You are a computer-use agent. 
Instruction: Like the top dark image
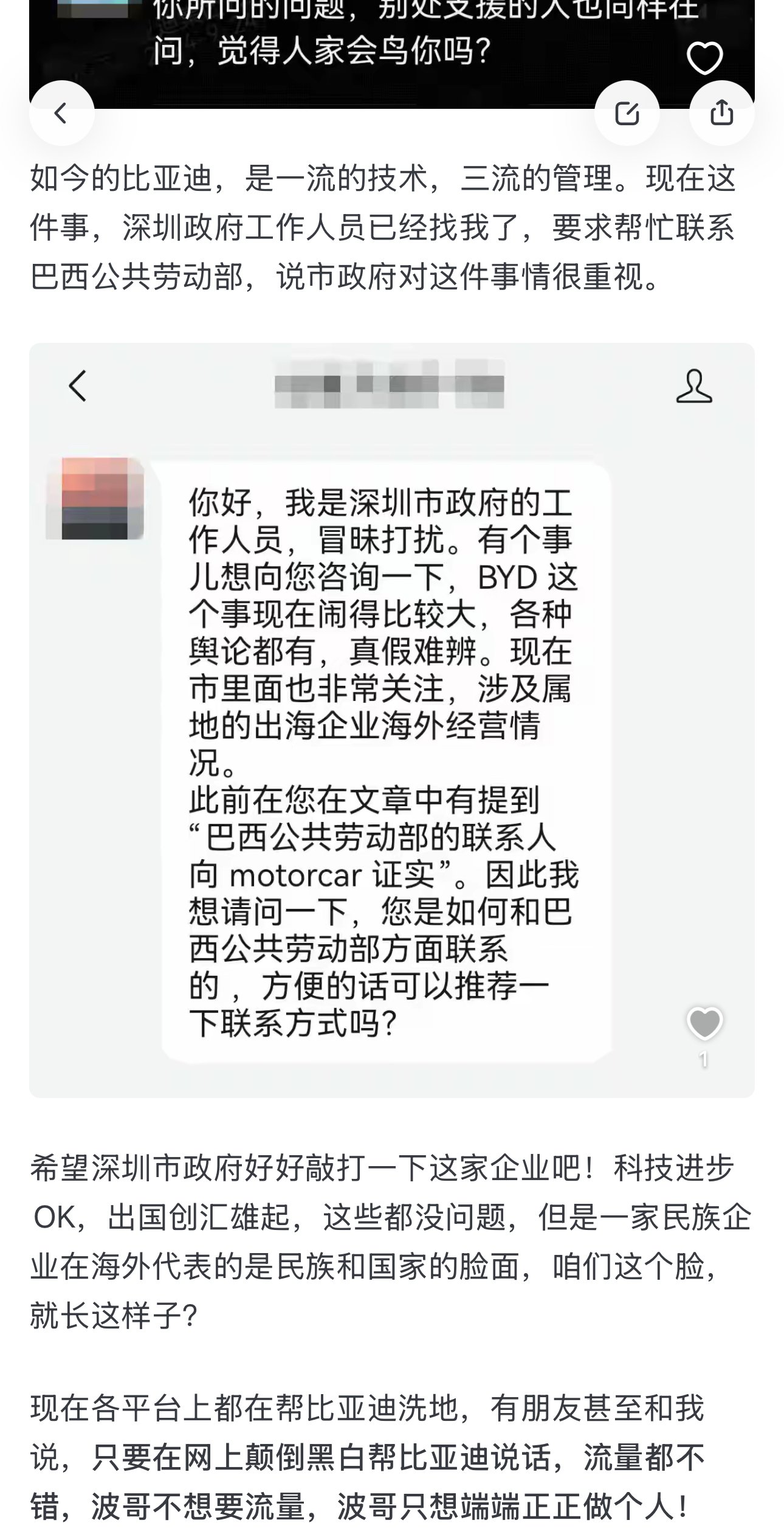point(704,58)
